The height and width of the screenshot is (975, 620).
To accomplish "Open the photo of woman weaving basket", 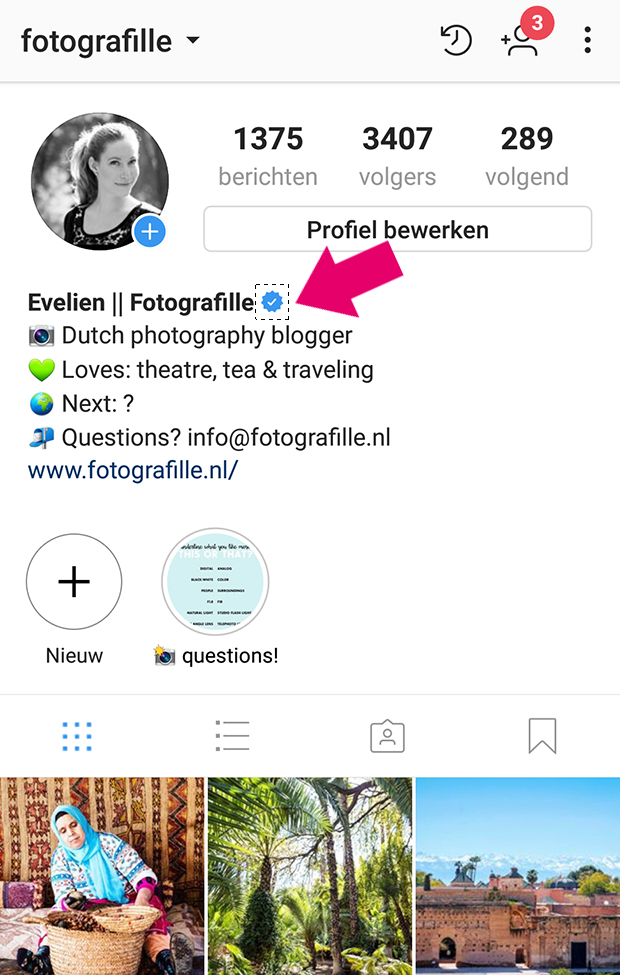I will pyautogui.click(x=101, y=875).
